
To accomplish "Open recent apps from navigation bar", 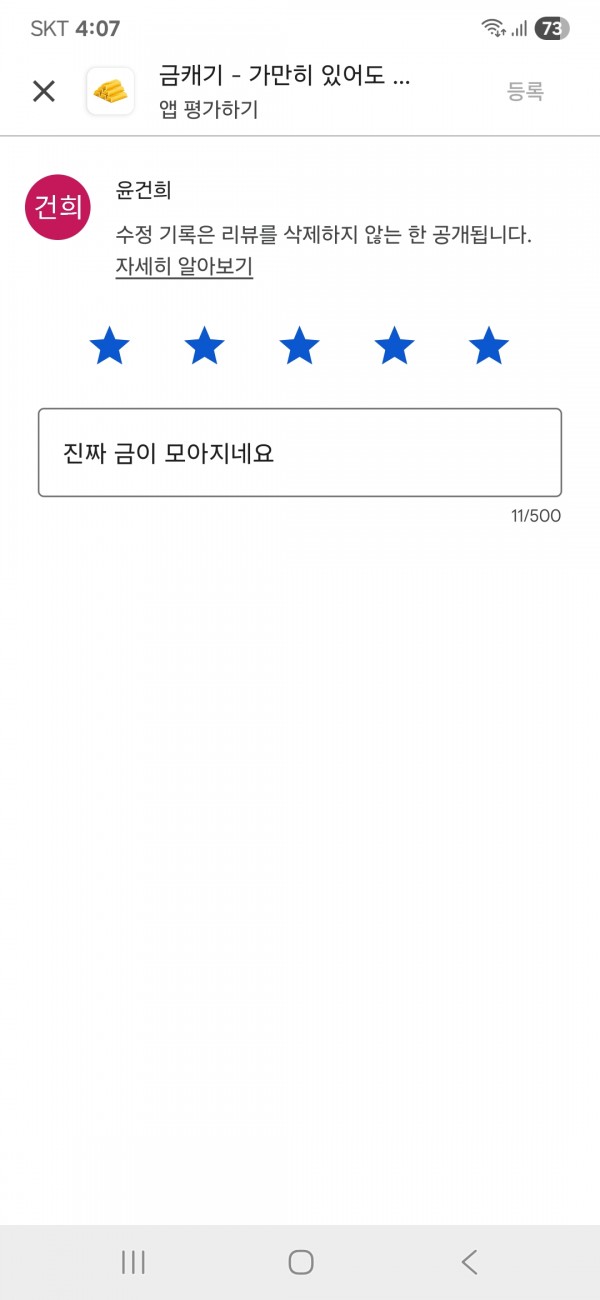I will click(133, 1262).
